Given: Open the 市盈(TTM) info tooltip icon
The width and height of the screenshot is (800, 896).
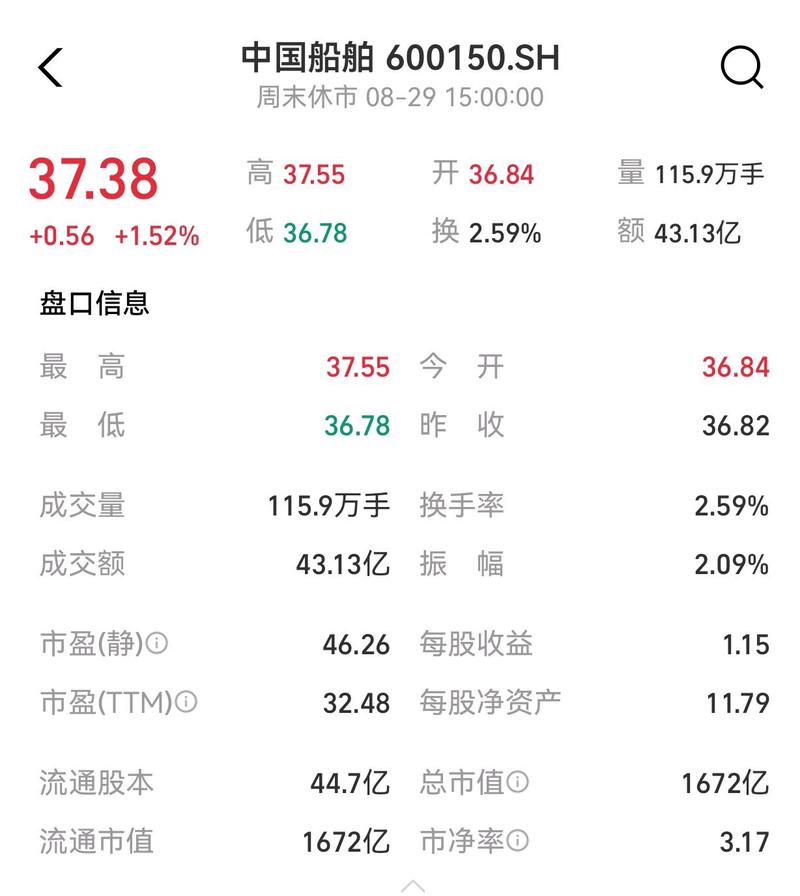Looking at the screenshot, I should [x=185, y=703].
